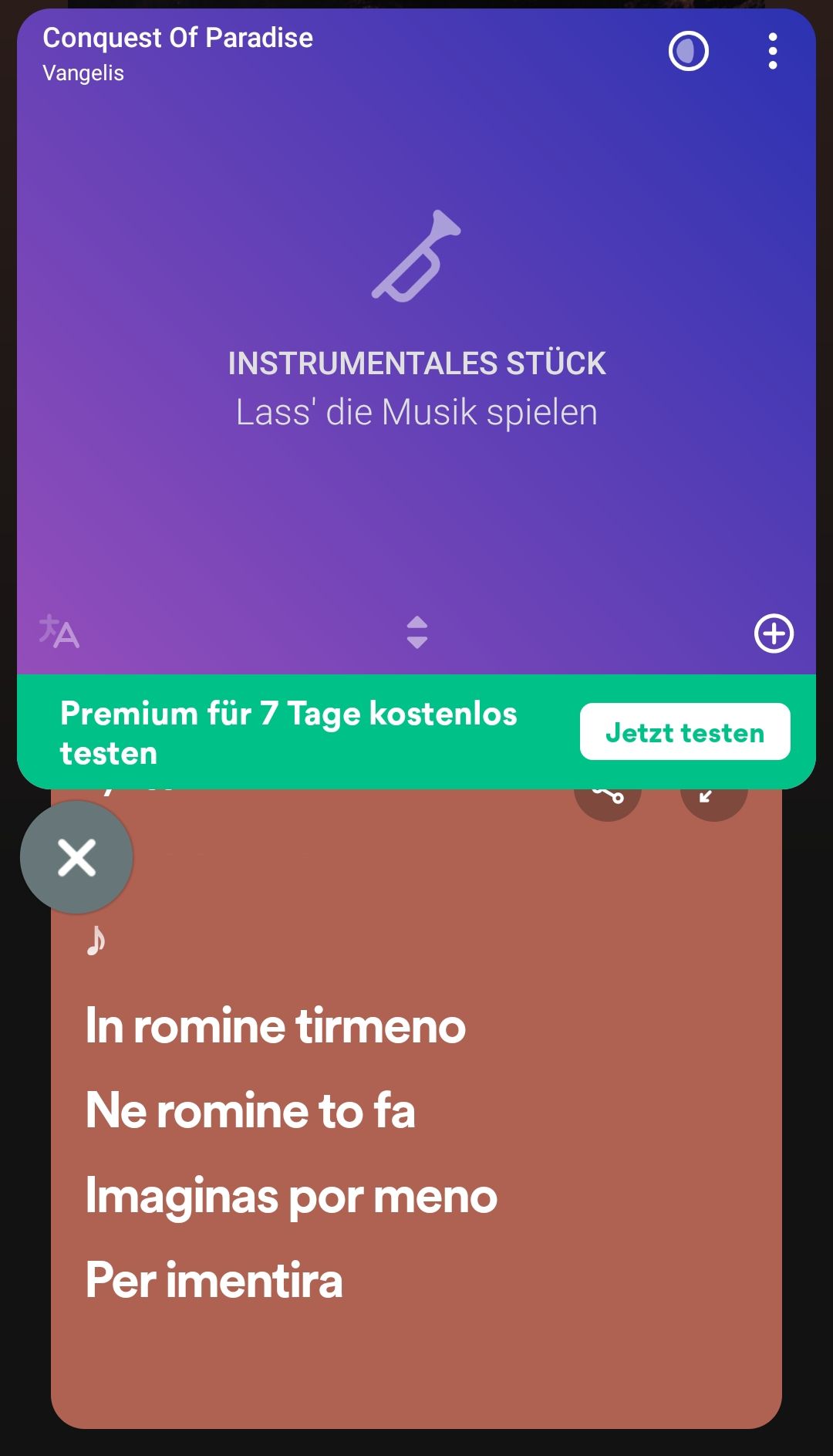Tap the expand/collapse arrows handle
Screen dimensions: 833x1456
coord(416,633)
